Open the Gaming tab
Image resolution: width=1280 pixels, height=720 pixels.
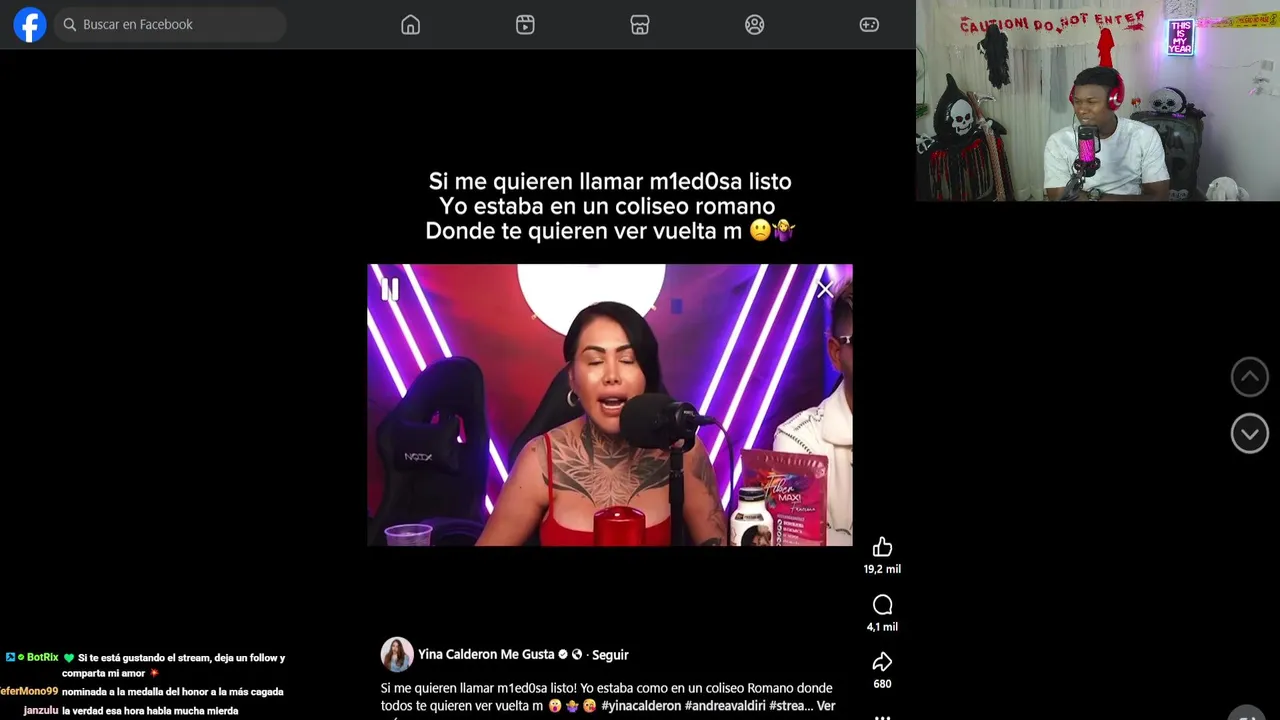869,25
